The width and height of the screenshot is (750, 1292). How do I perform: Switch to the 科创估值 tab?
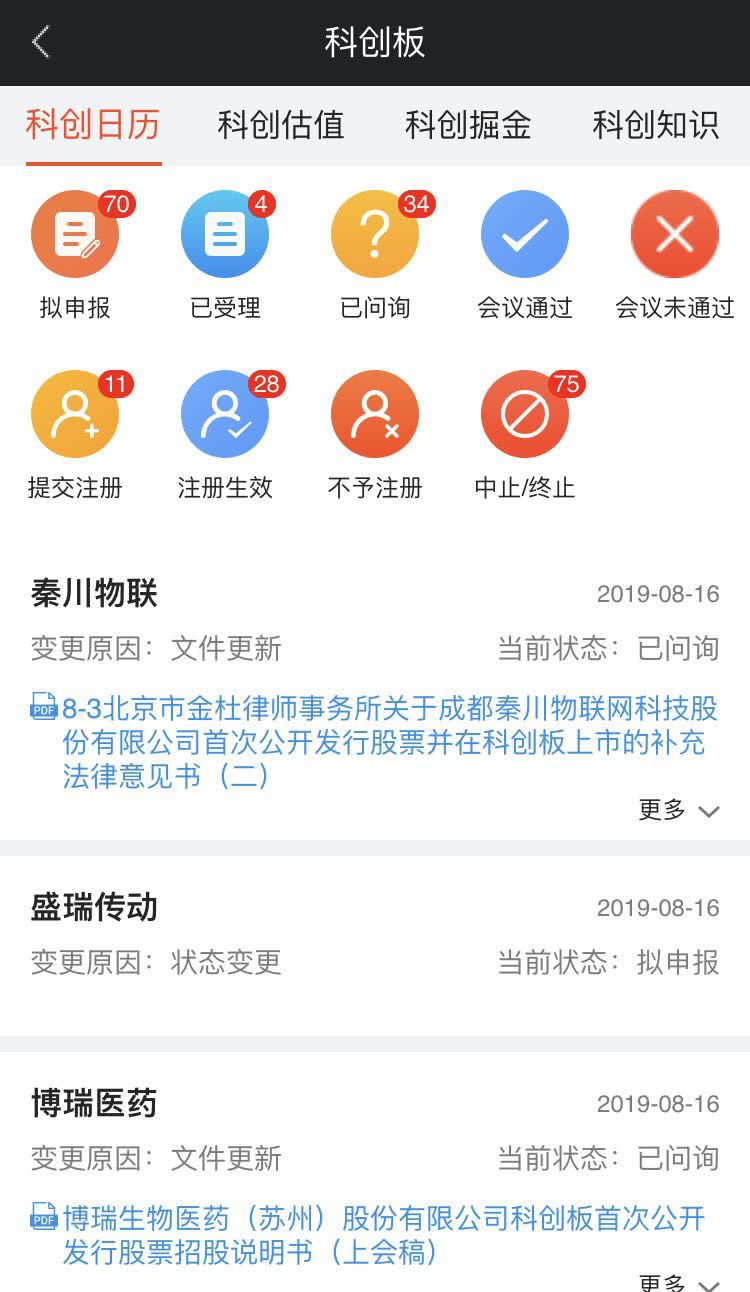281,125
